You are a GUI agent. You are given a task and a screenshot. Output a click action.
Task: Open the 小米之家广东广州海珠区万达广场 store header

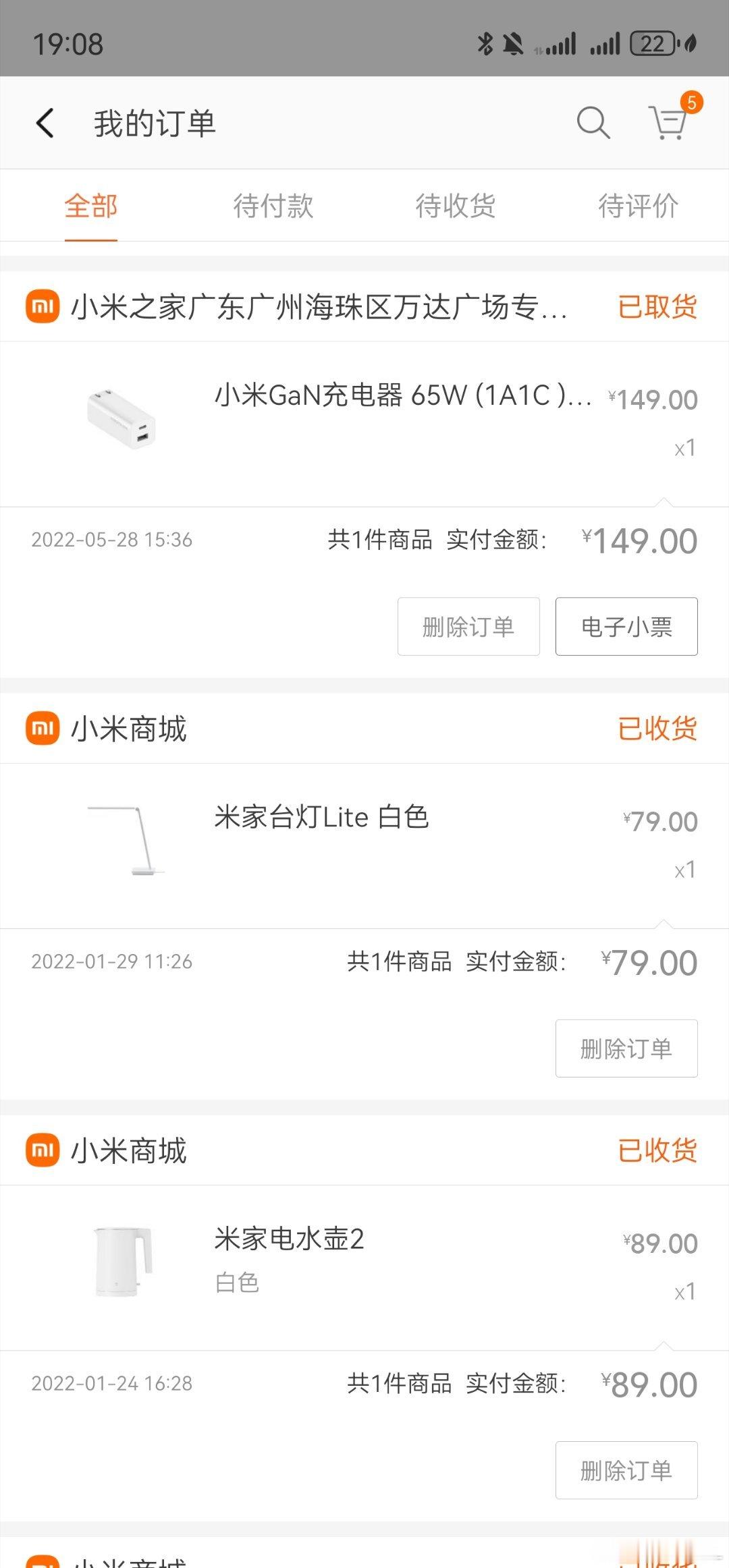319,307
